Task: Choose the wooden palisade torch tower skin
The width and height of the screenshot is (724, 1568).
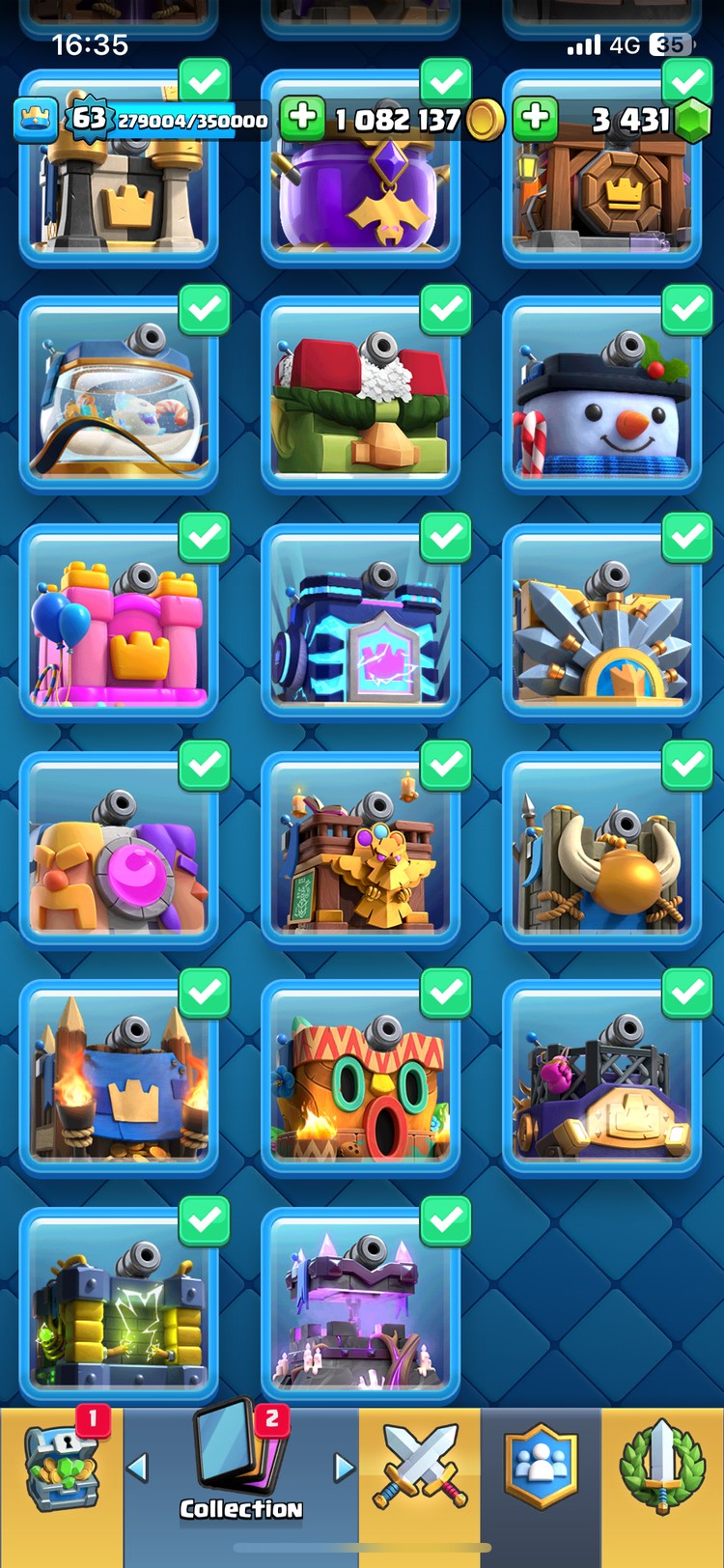Action: click(118, 1081)
